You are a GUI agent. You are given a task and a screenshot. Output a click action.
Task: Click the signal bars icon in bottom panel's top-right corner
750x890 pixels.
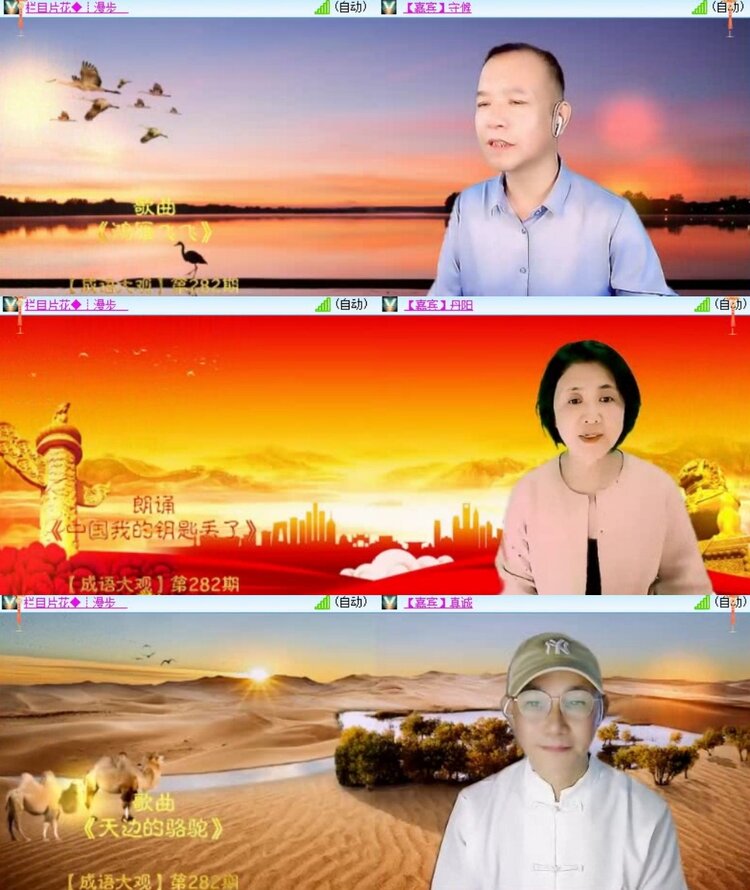click(700, 602)
